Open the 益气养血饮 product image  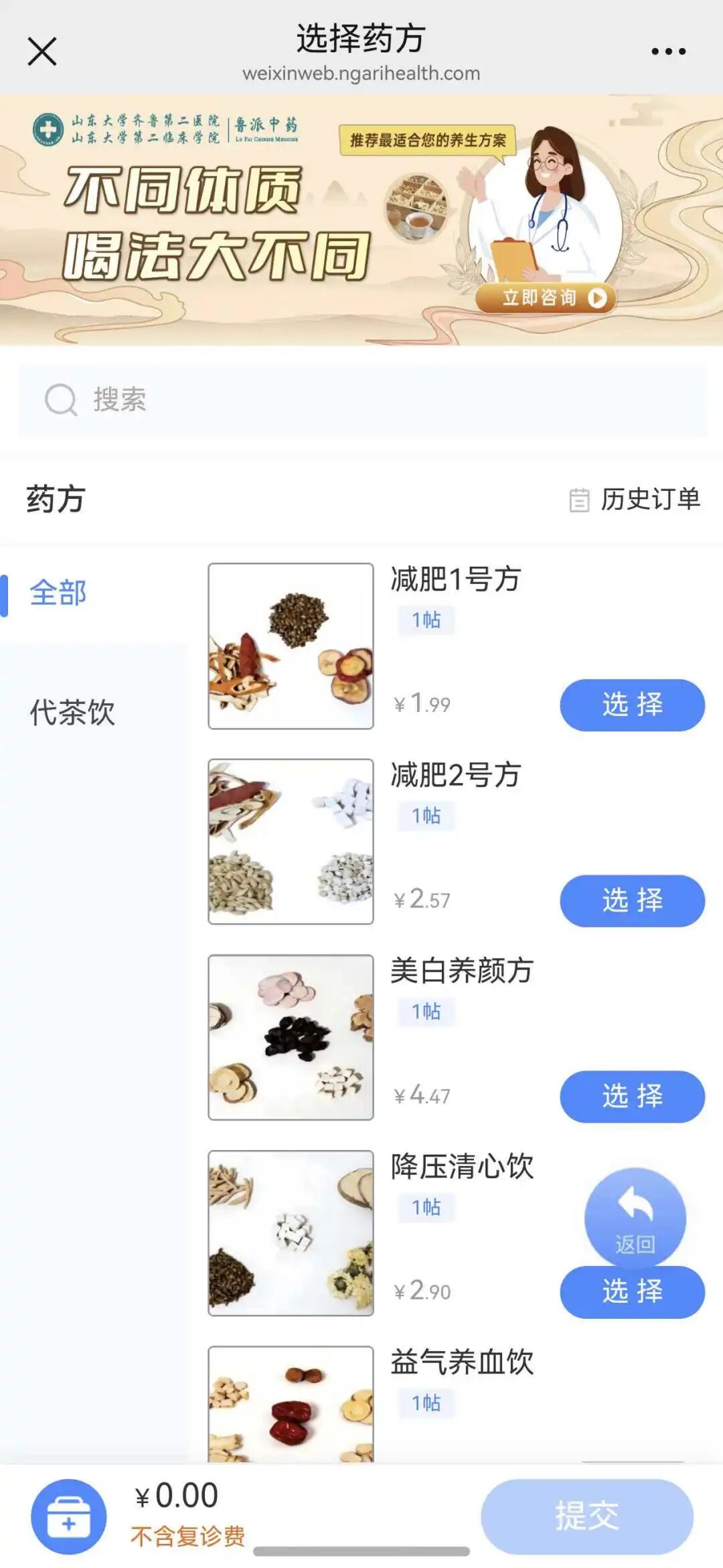pyautogui.click(x=291, y=1403)
